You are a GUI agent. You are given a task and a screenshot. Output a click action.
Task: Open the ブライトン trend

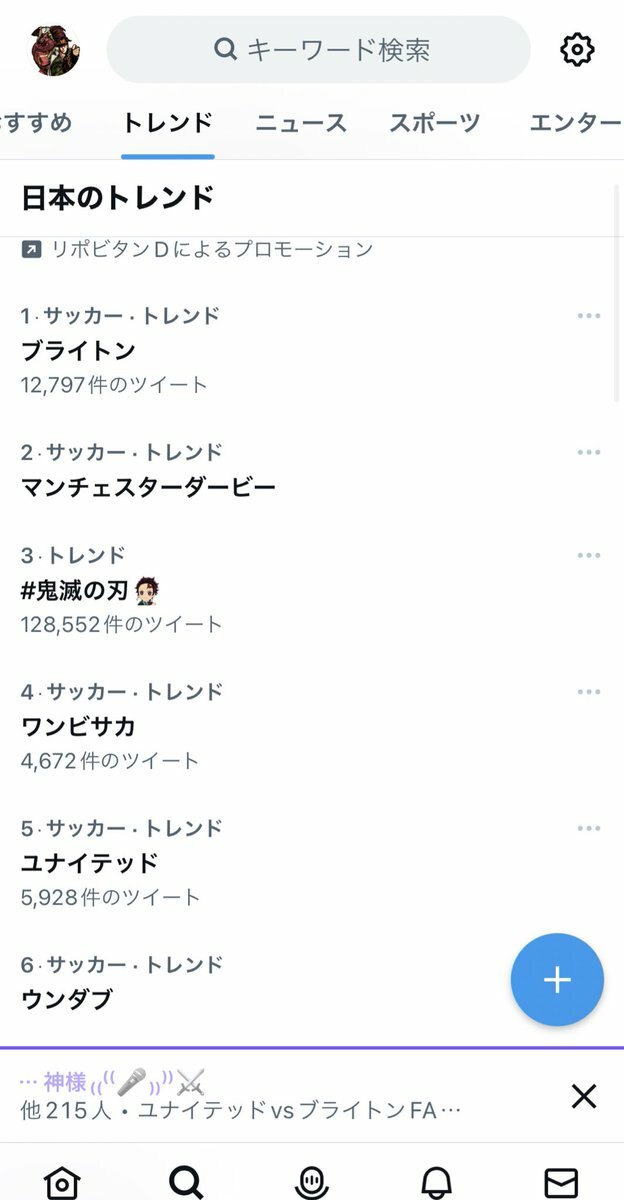click(x=78, y=350)
